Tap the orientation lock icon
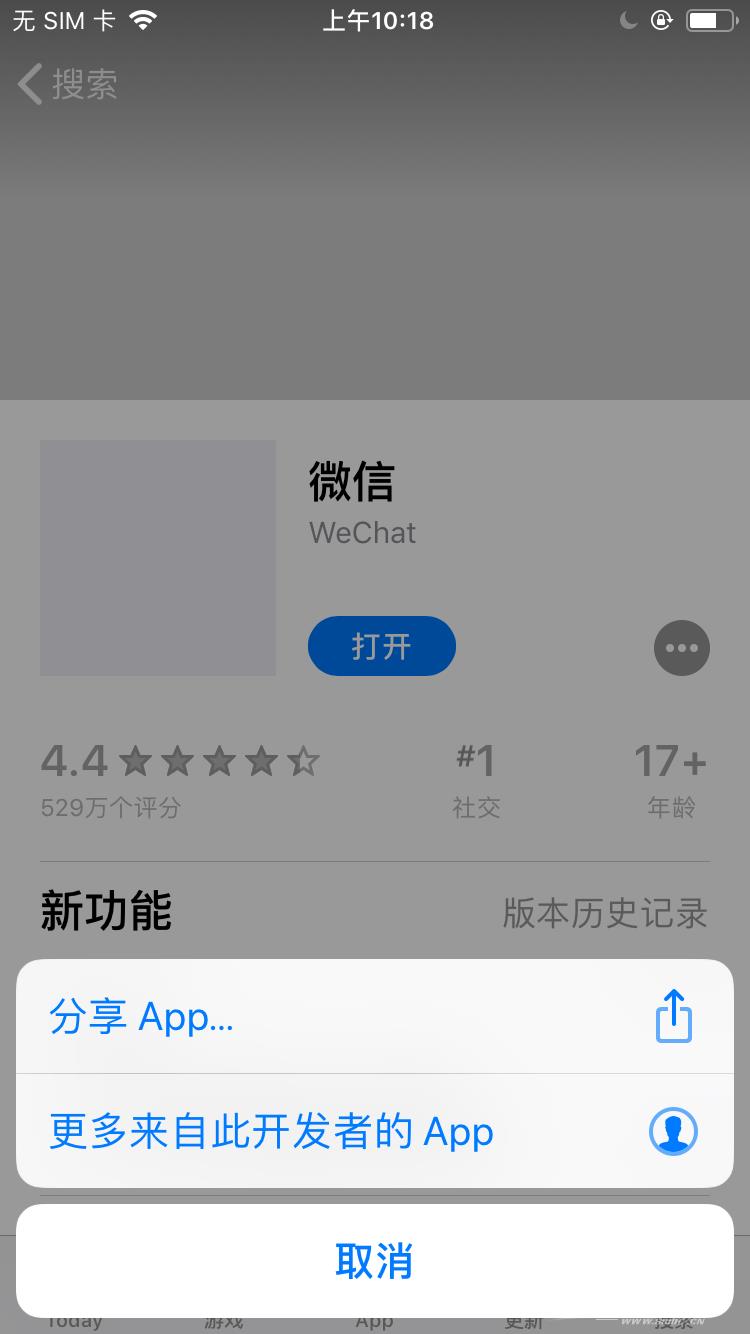Image resolution: width=750 pixels, height=1334 pixels. [x=661, y=19]
